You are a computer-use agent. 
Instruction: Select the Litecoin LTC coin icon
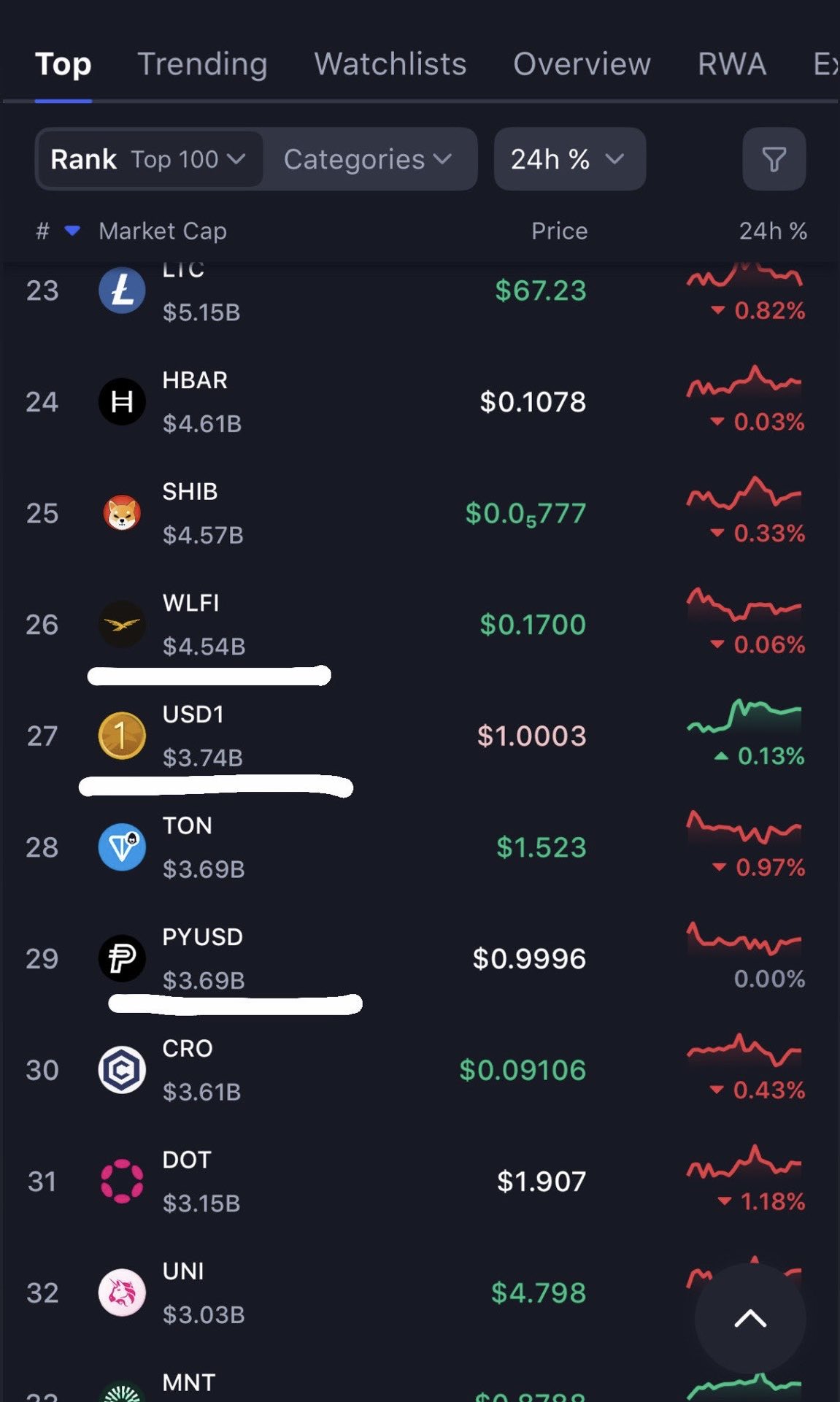(122, 290)
